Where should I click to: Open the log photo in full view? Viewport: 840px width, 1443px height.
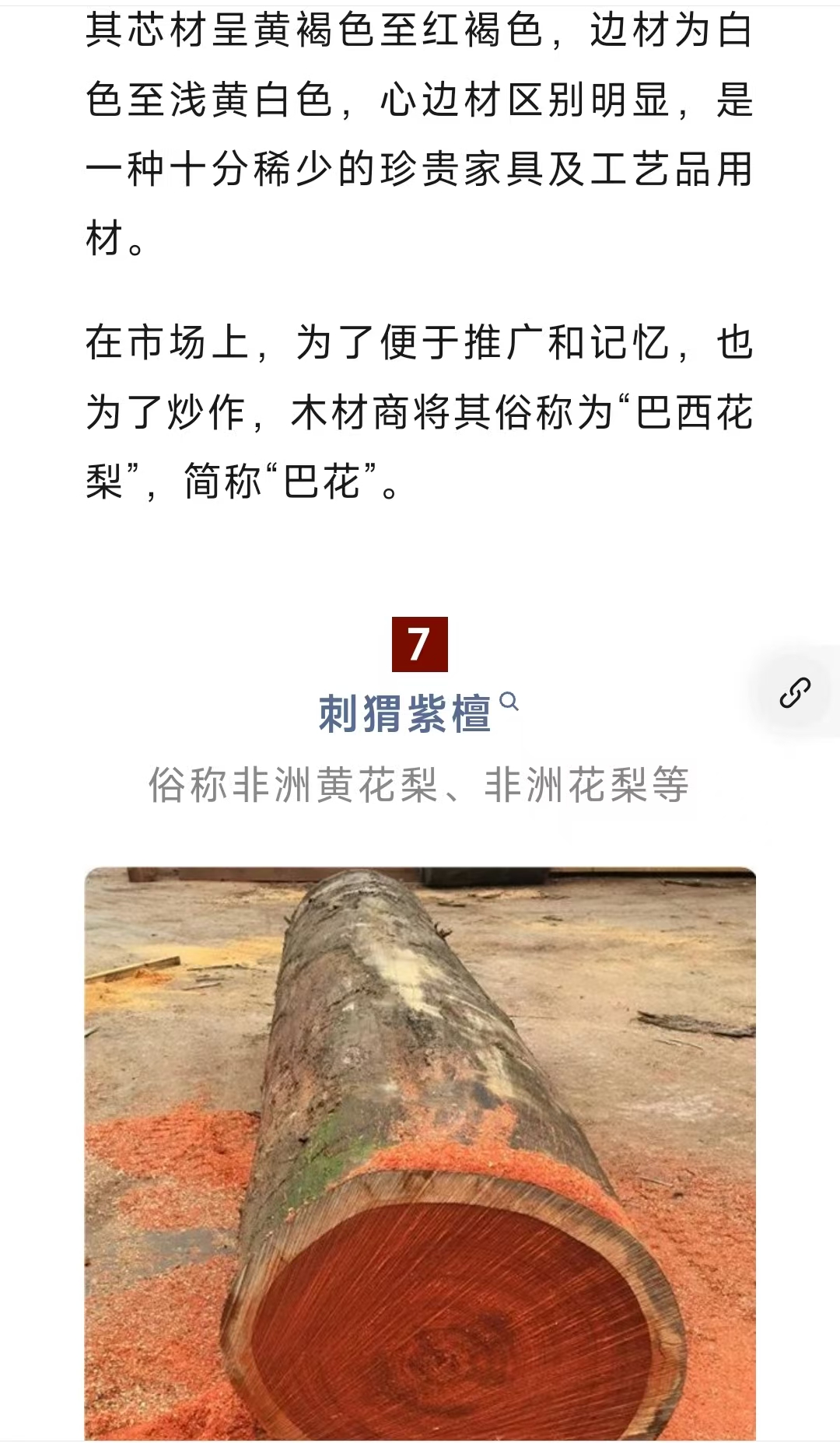tap(420, 1153)
